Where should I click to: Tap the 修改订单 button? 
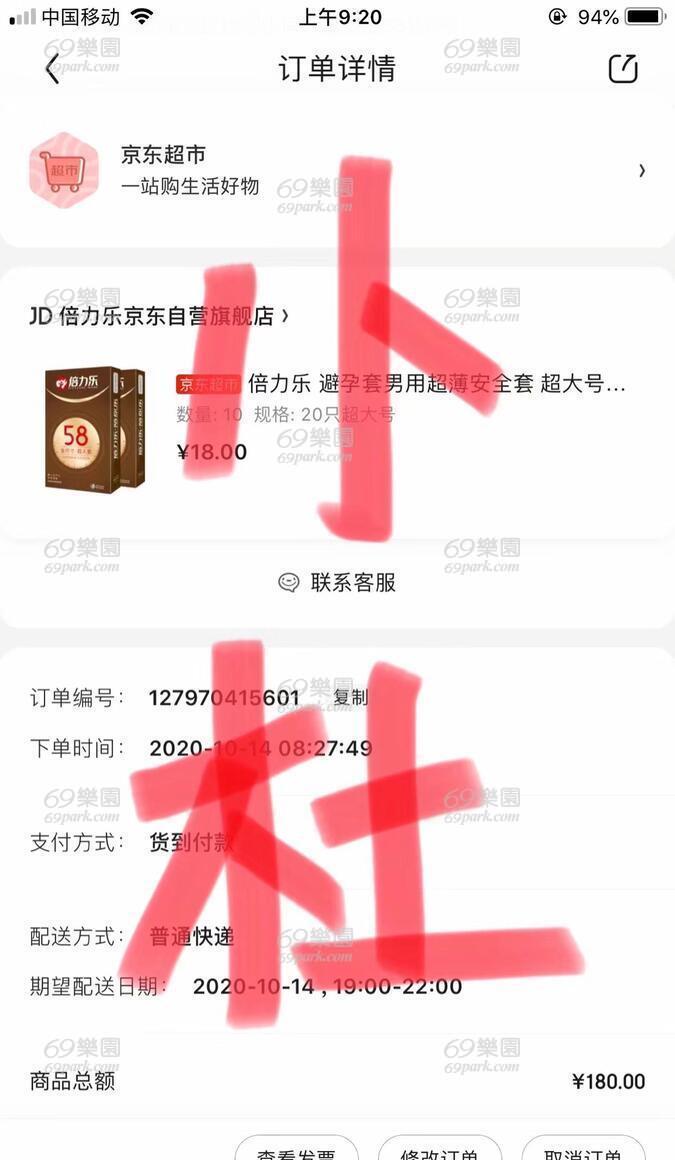(440, 1149)
